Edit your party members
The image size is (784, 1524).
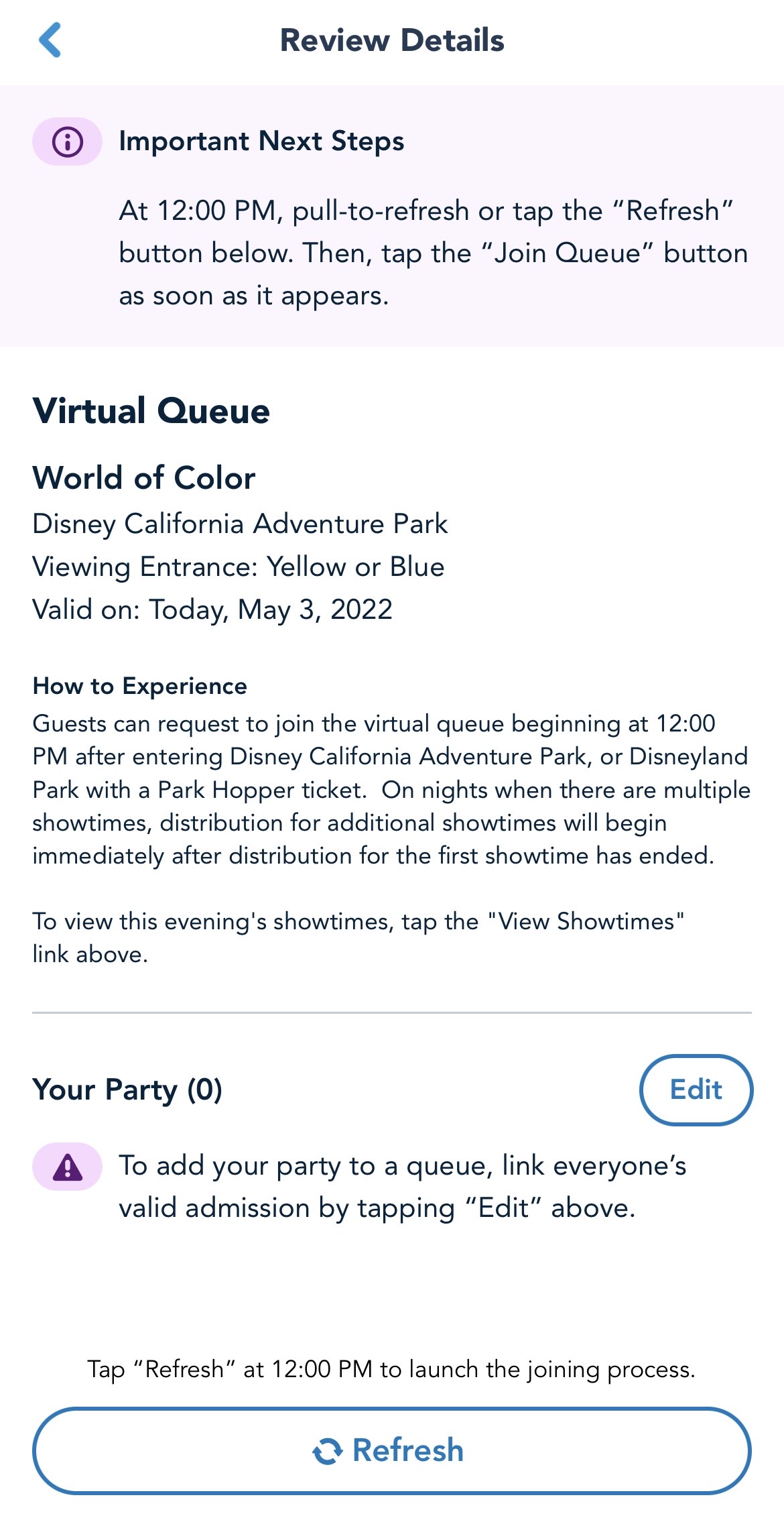tap(696, 1090)
